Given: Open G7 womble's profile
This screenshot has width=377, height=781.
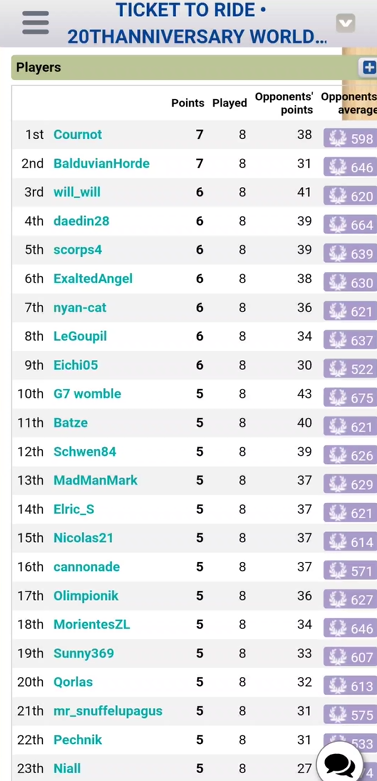Looking at the screenshot, I should coord(87,393).
